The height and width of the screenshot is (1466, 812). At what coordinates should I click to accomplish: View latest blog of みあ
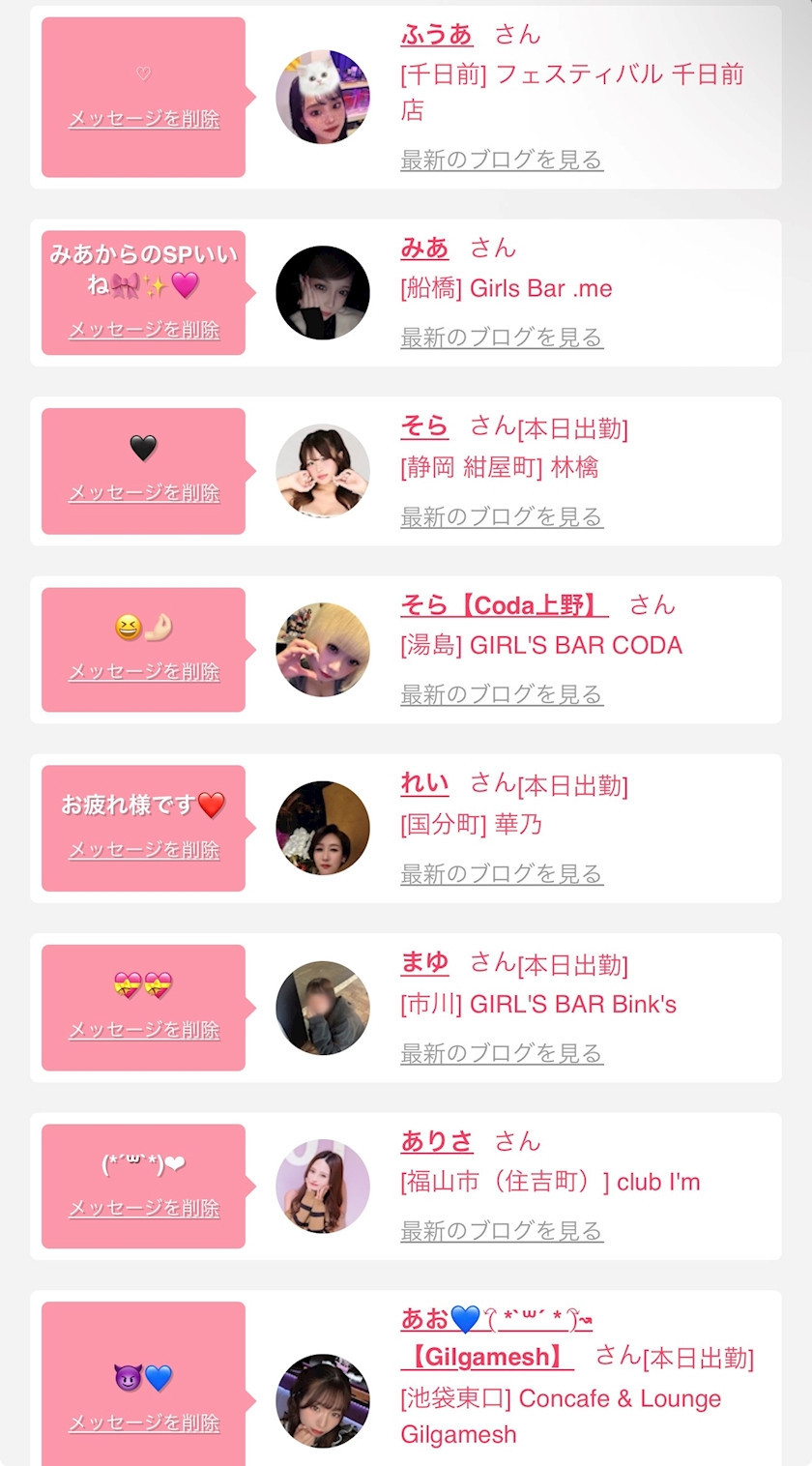coord(502,338)
